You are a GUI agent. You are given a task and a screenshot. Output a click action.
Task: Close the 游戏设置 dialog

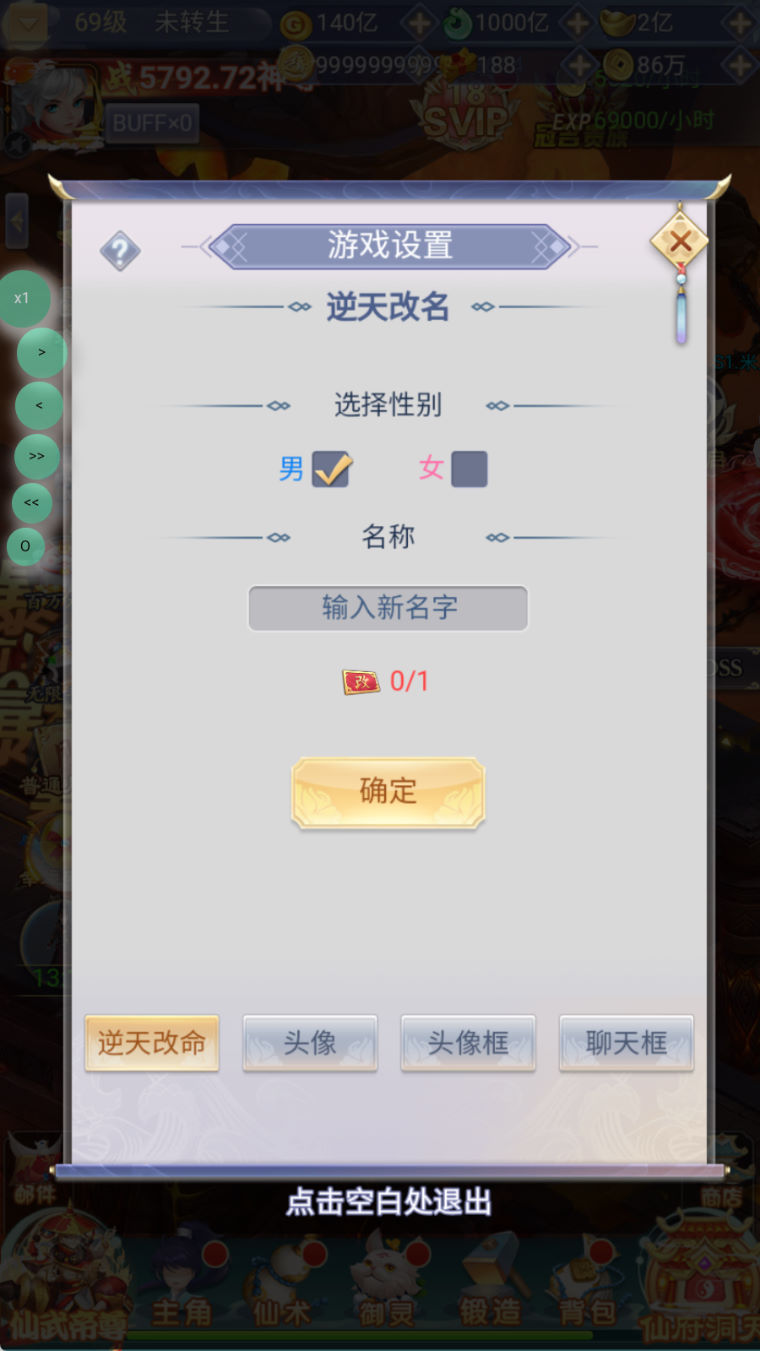coord(680,241)
